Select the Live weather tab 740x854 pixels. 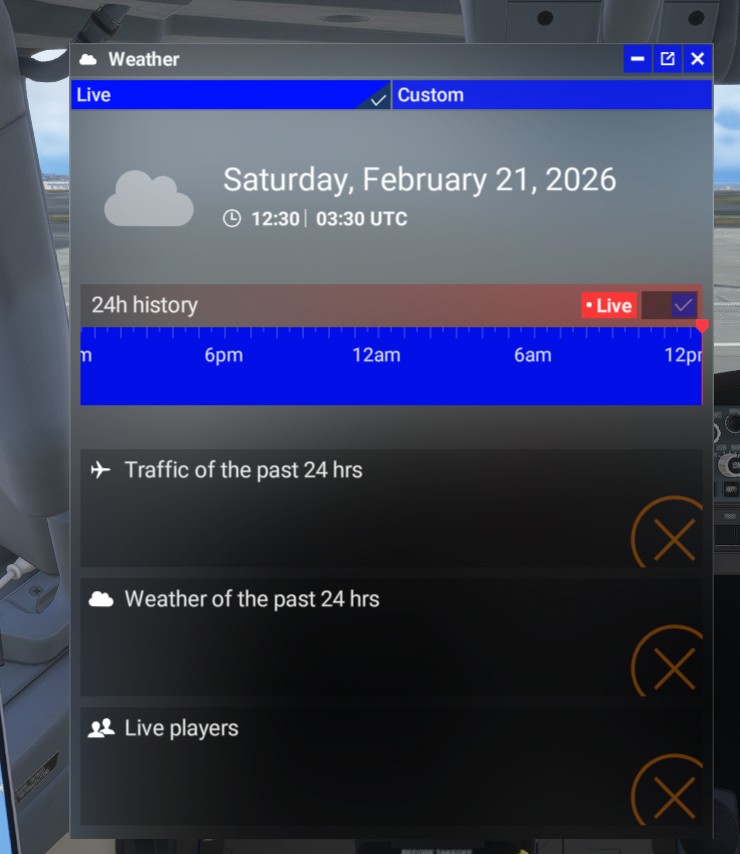point(230,95)
